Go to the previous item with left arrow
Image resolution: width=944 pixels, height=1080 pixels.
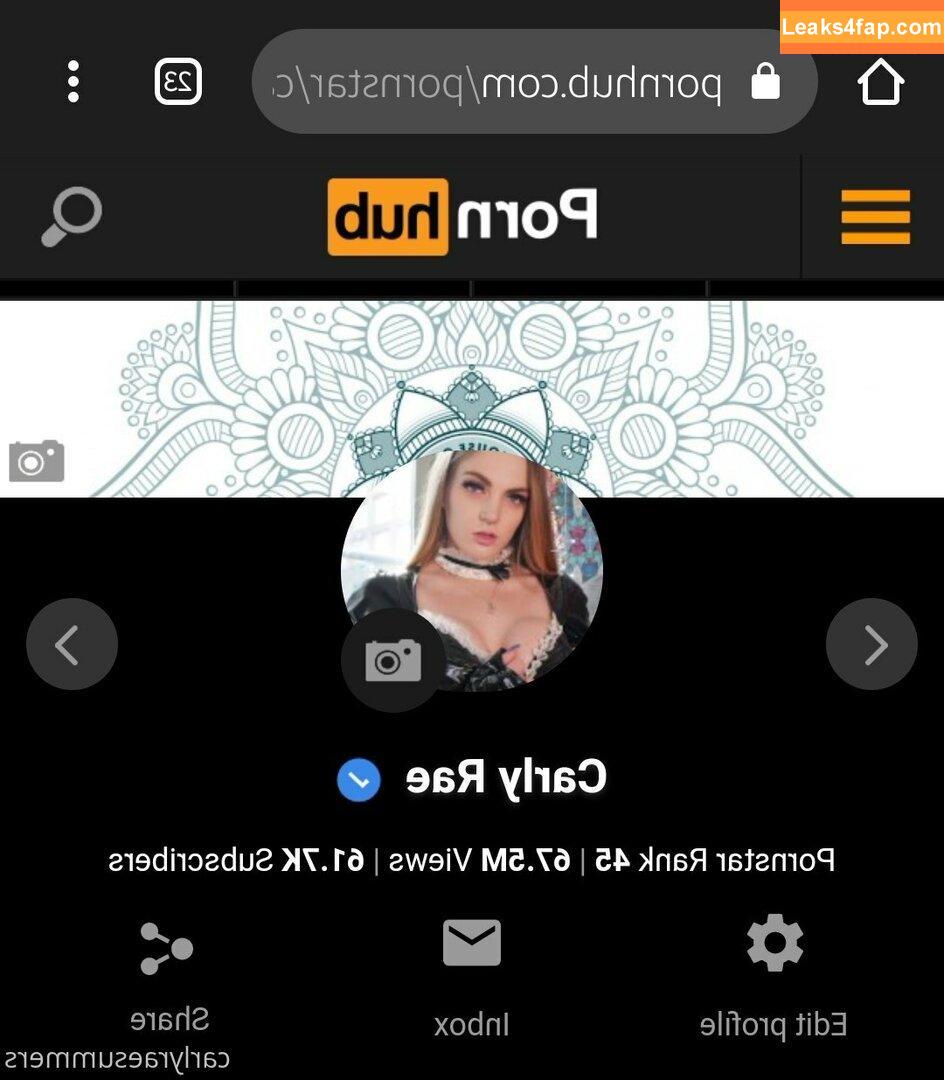coord(72,645)
